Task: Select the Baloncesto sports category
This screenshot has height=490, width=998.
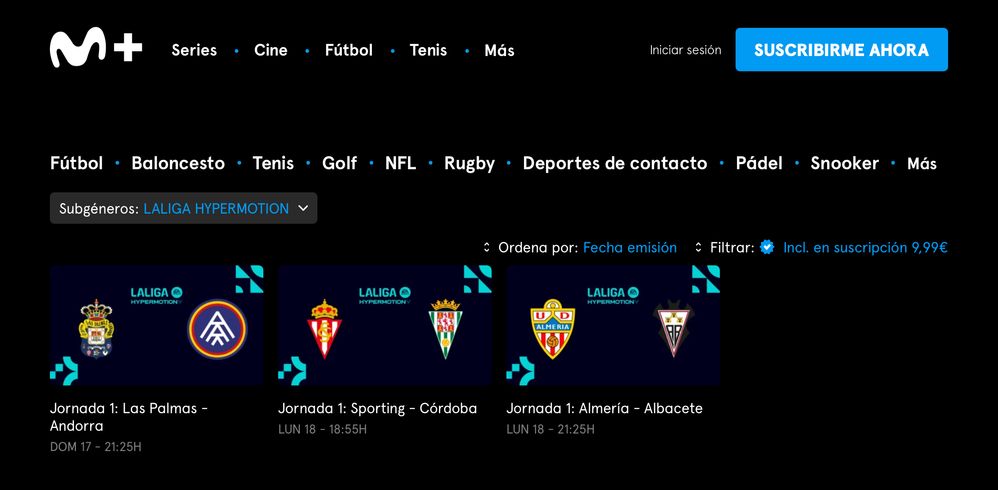Action: [x=178, y=163]
